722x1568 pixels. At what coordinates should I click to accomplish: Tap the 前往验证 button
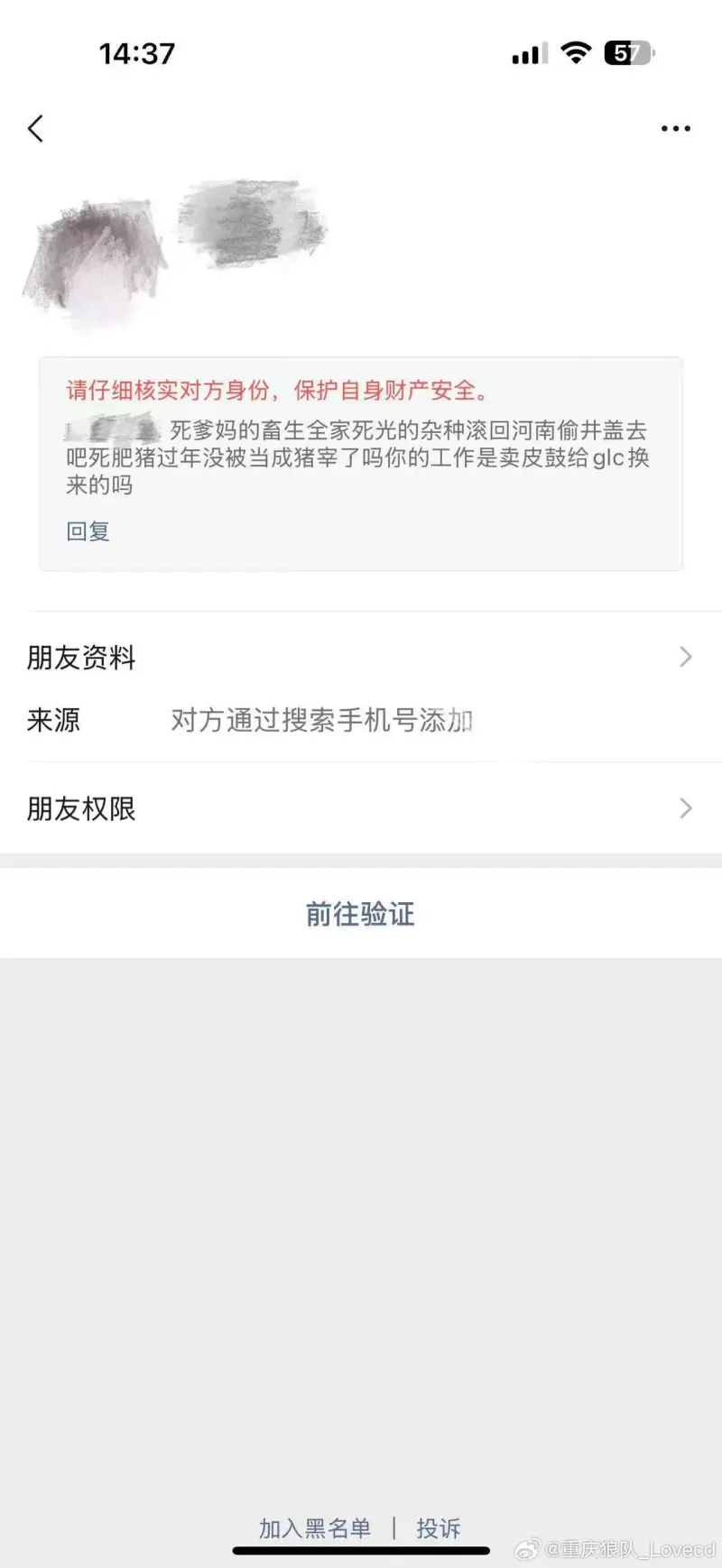360,914
